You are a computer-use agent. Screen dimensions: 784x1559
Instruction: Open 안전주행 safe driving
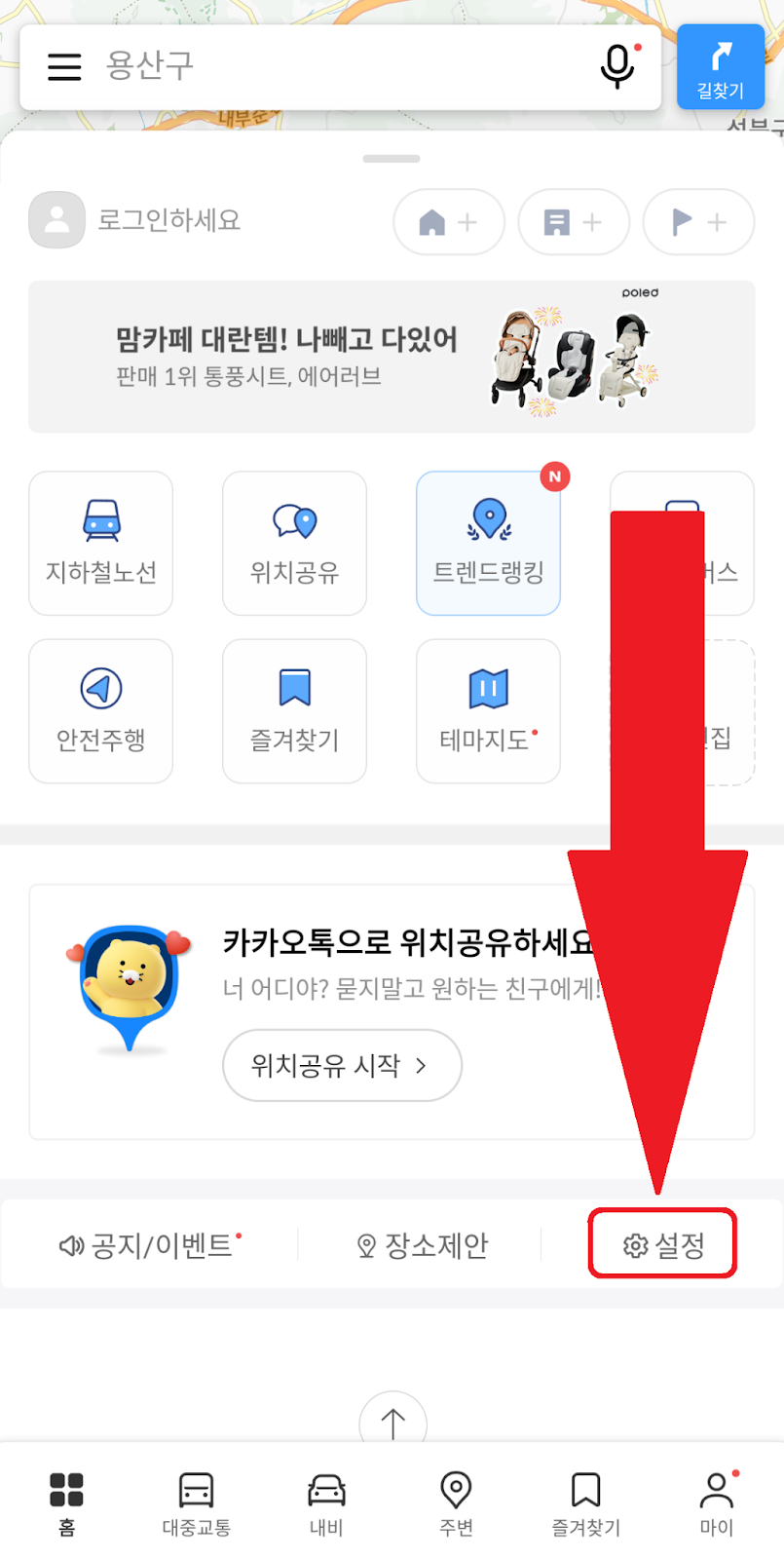click(101, 711)
